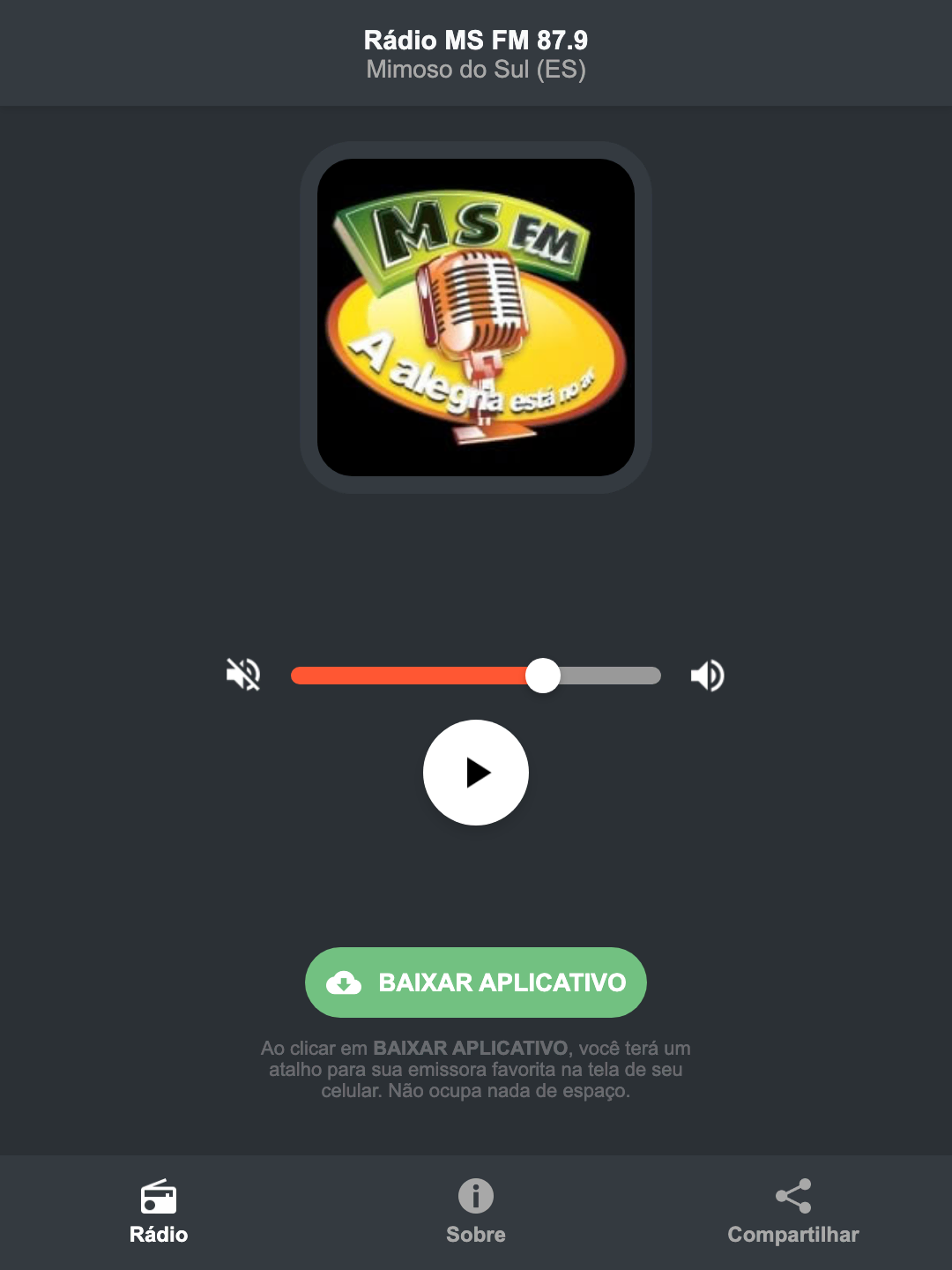Select the radio icon in bottom navigation

point(159,1198)
